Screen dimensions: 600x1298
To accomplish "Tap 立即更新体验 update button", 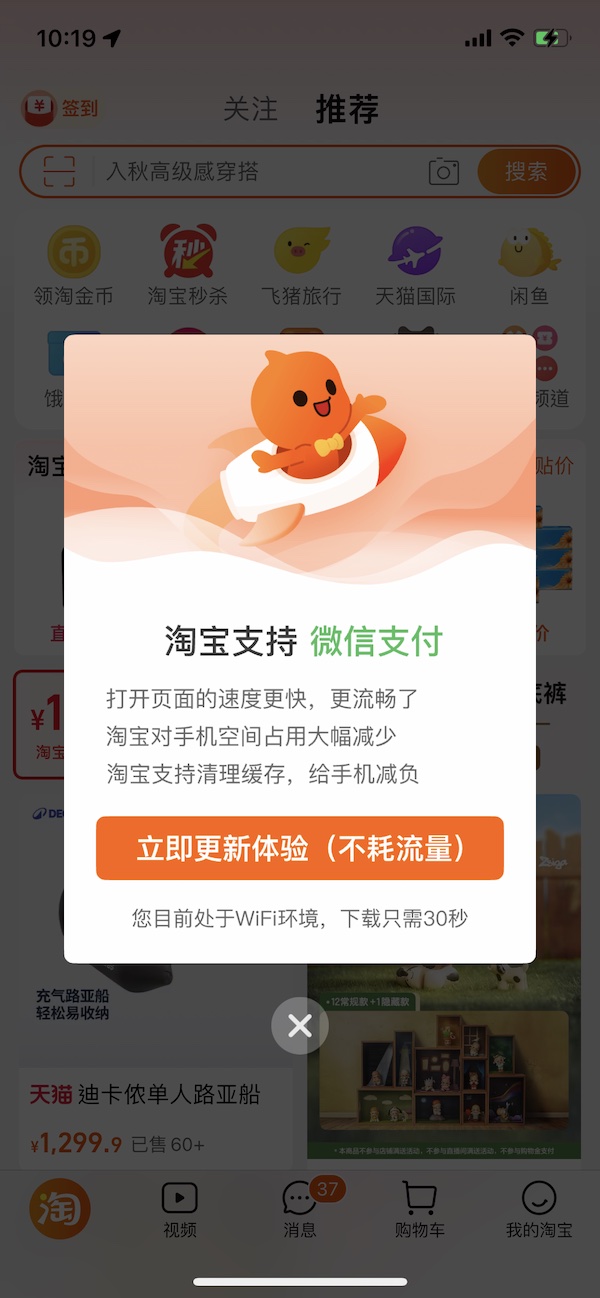I will pos(300,848).
